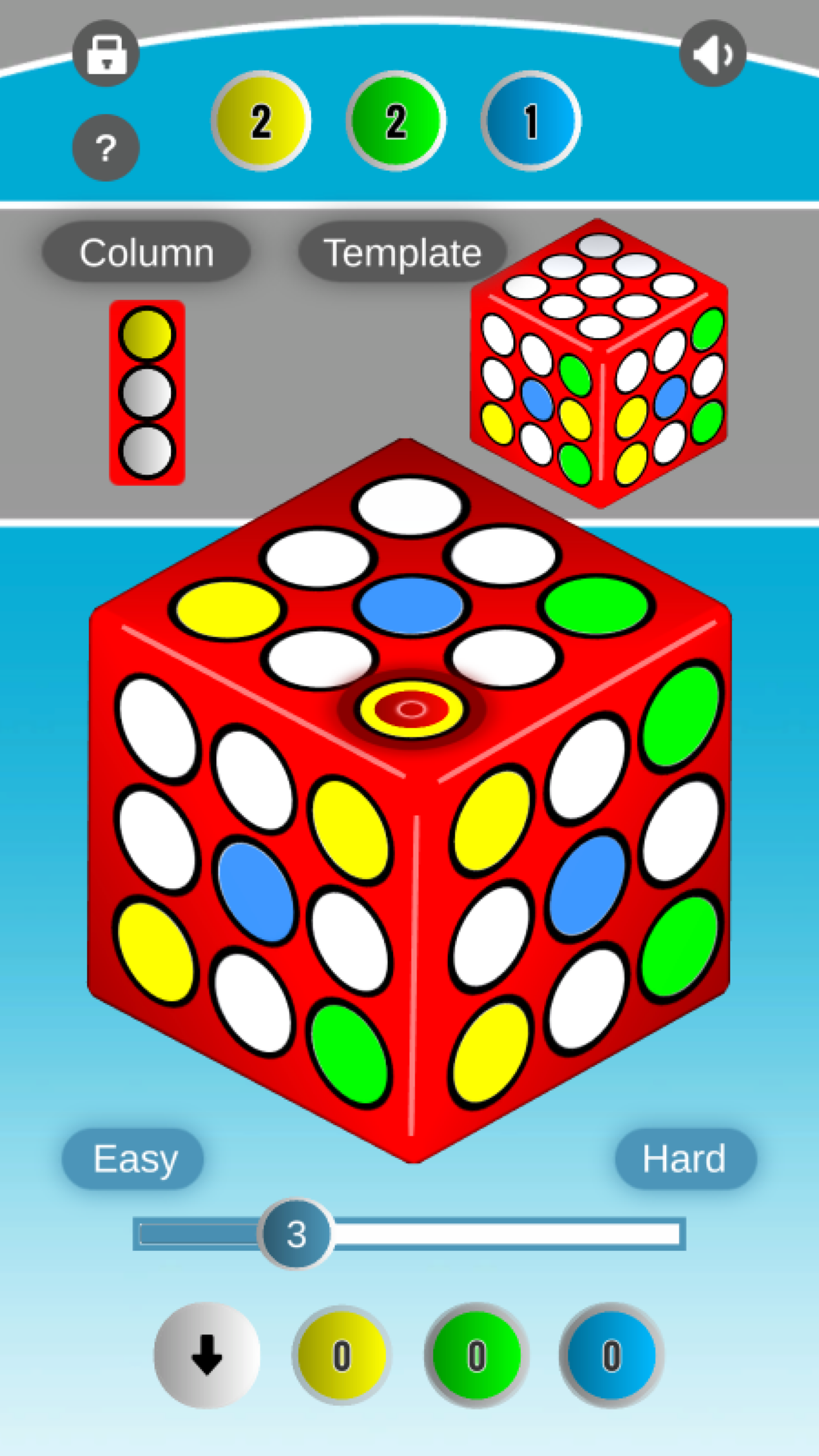Tap the template cube preview
The image size is (819, 1456).
tap(599, 364)
